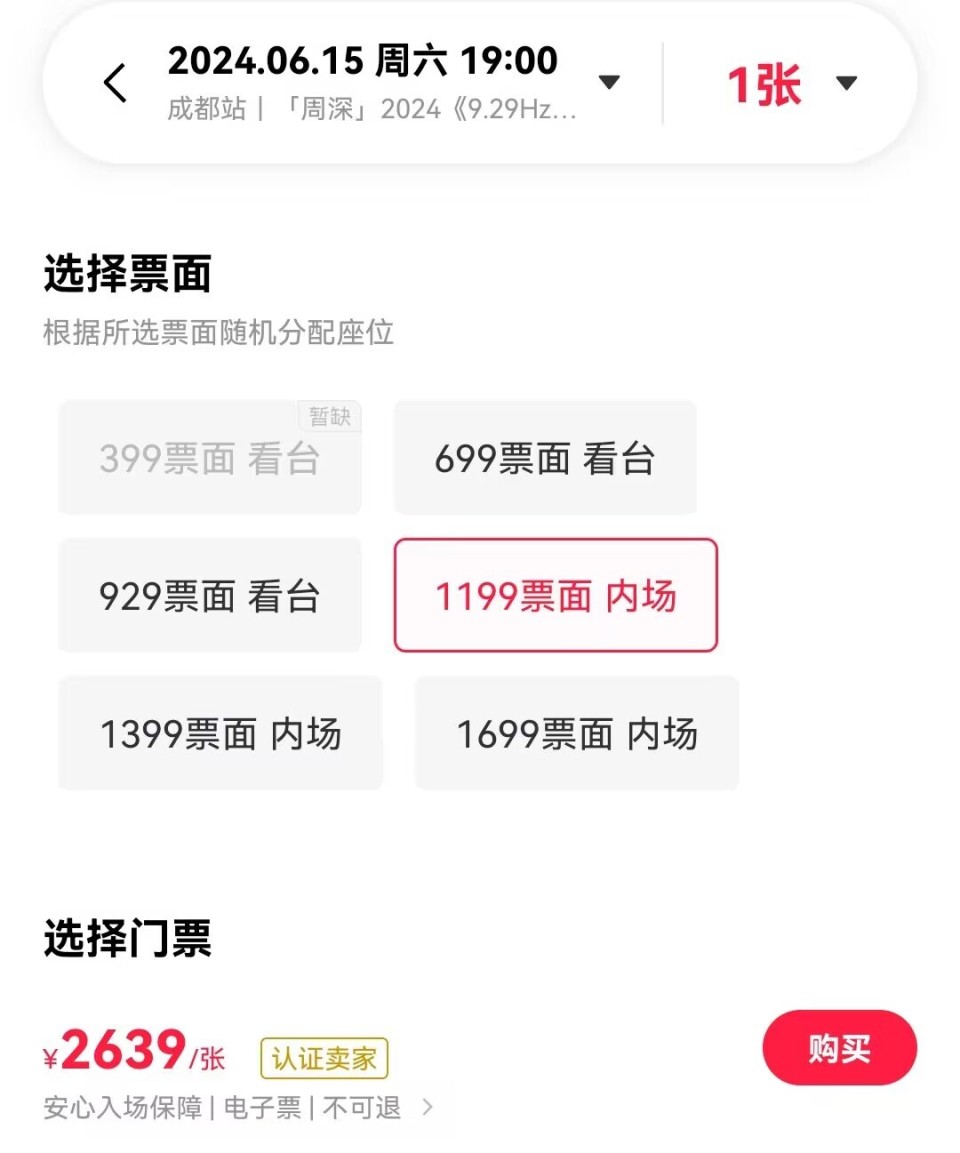Tap the 暂缺 sold-out tag
Viewport: 960px width, 1153px height.
[x=330, y=417]
